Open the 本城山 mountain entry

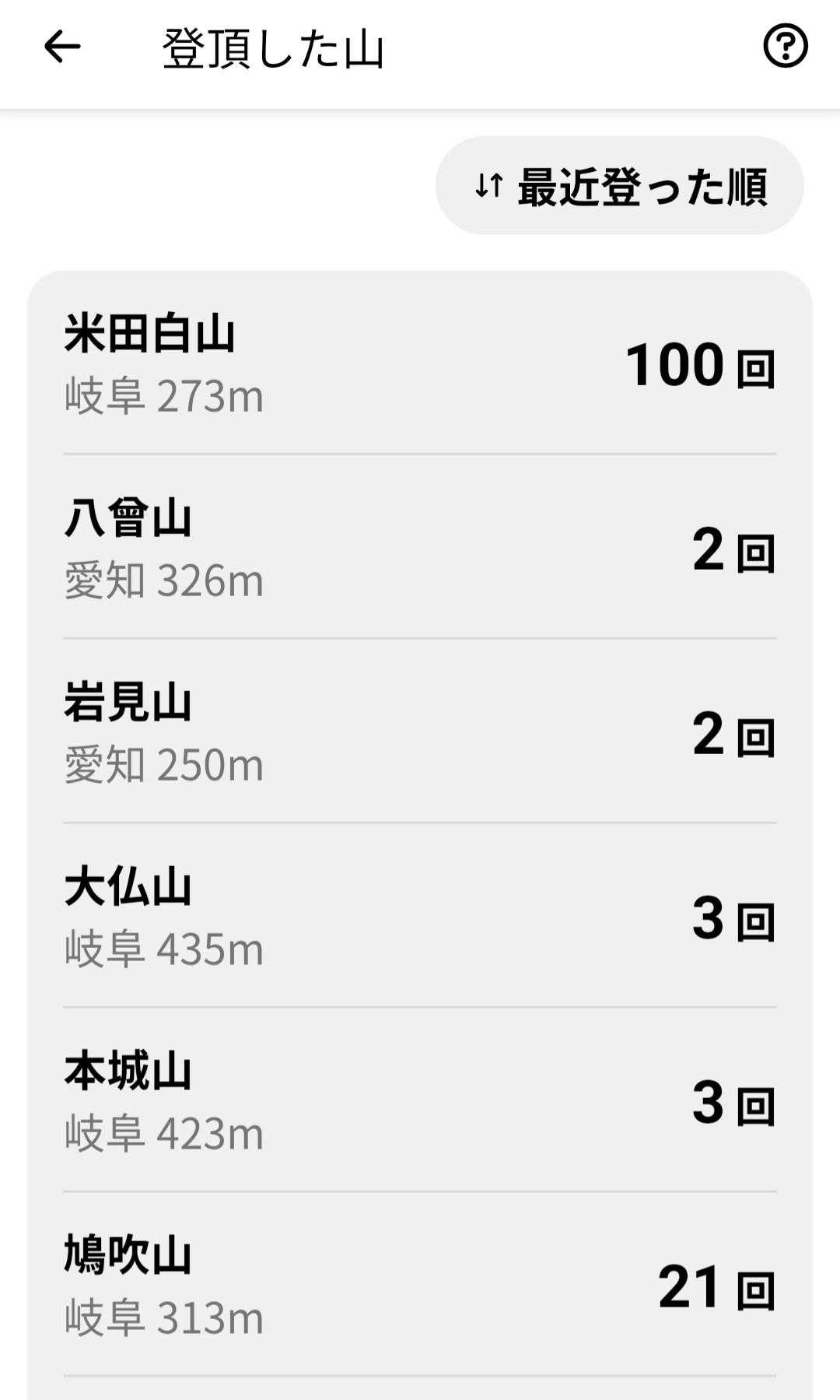(x=420, y=1101)
